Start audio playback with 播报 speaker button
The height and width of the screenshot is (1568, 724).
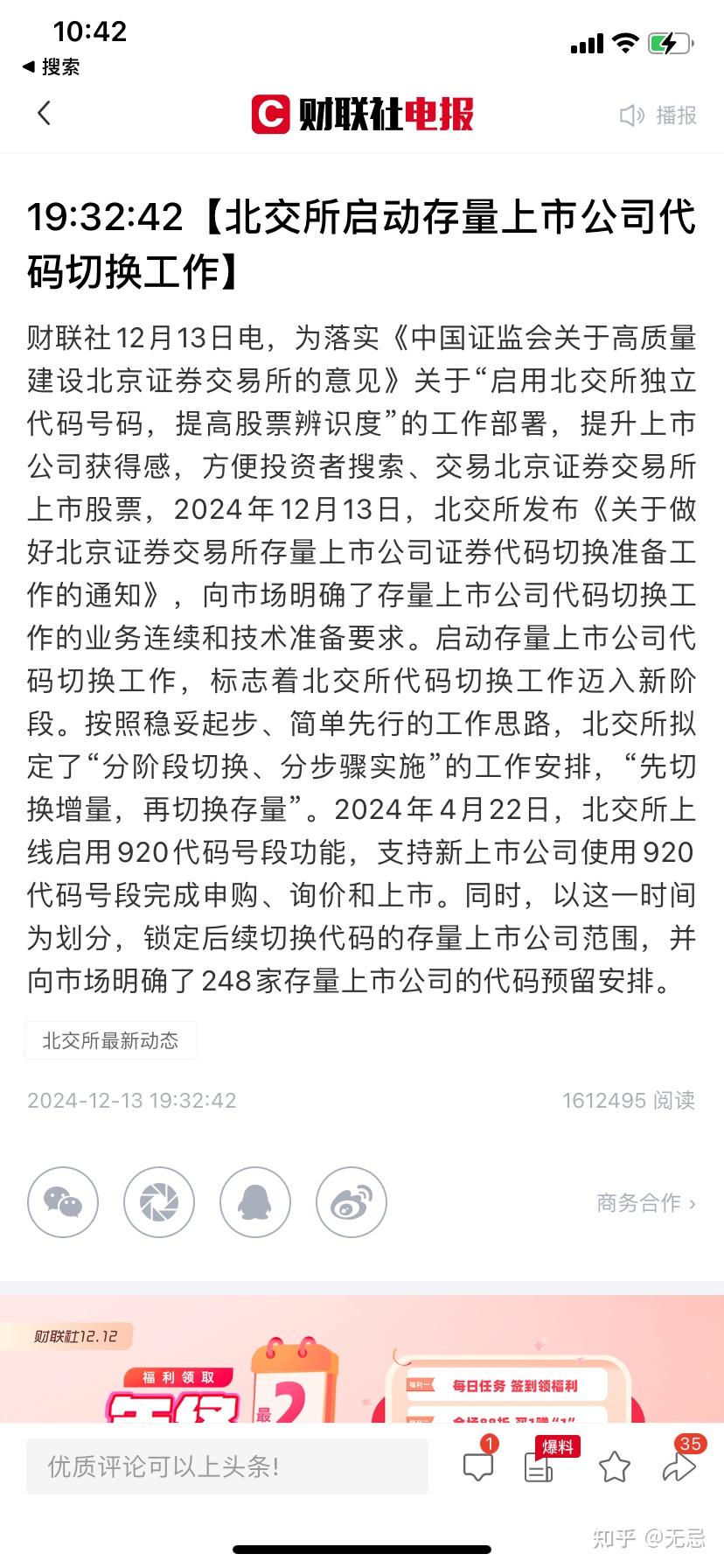[x=657, y=114]
